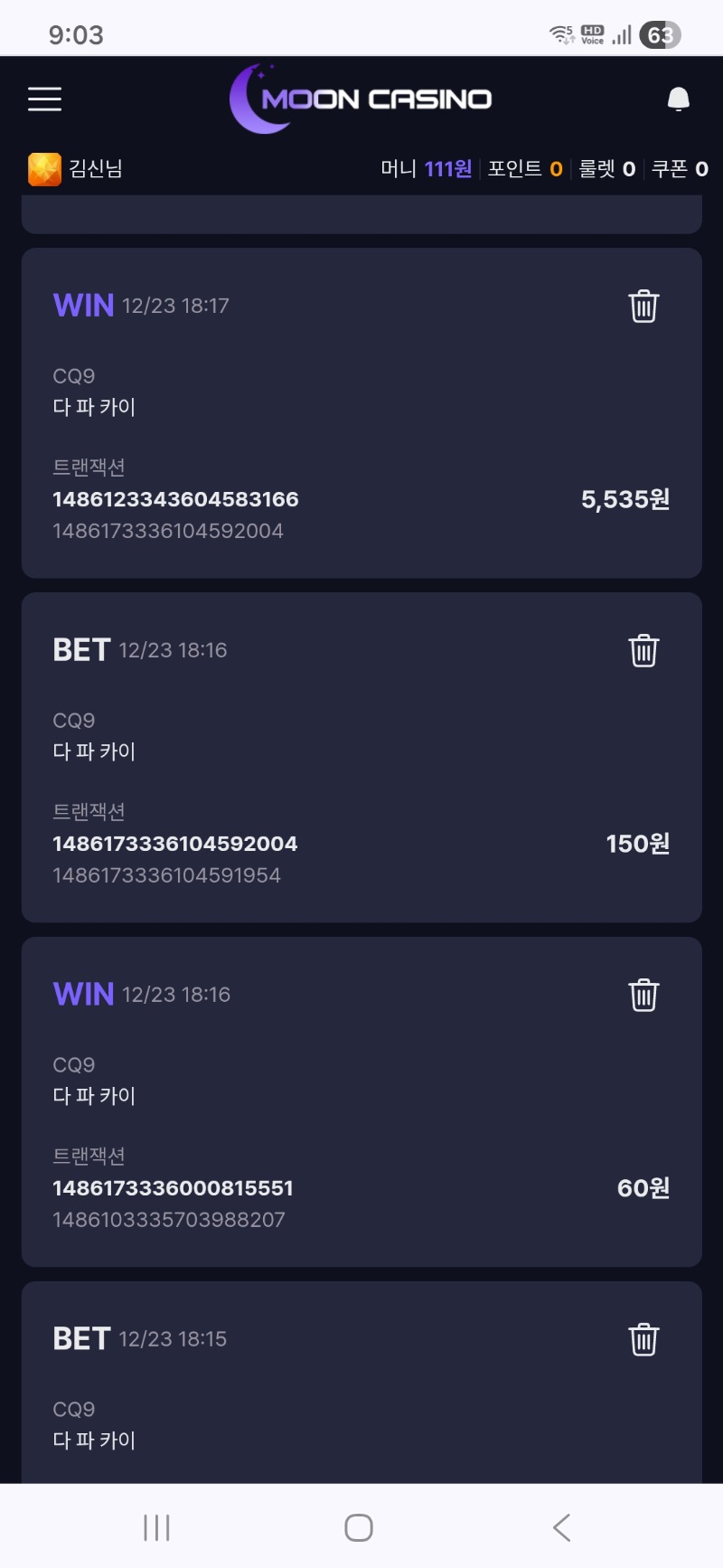Delete the BET record from 18:16

click(643, 649)
